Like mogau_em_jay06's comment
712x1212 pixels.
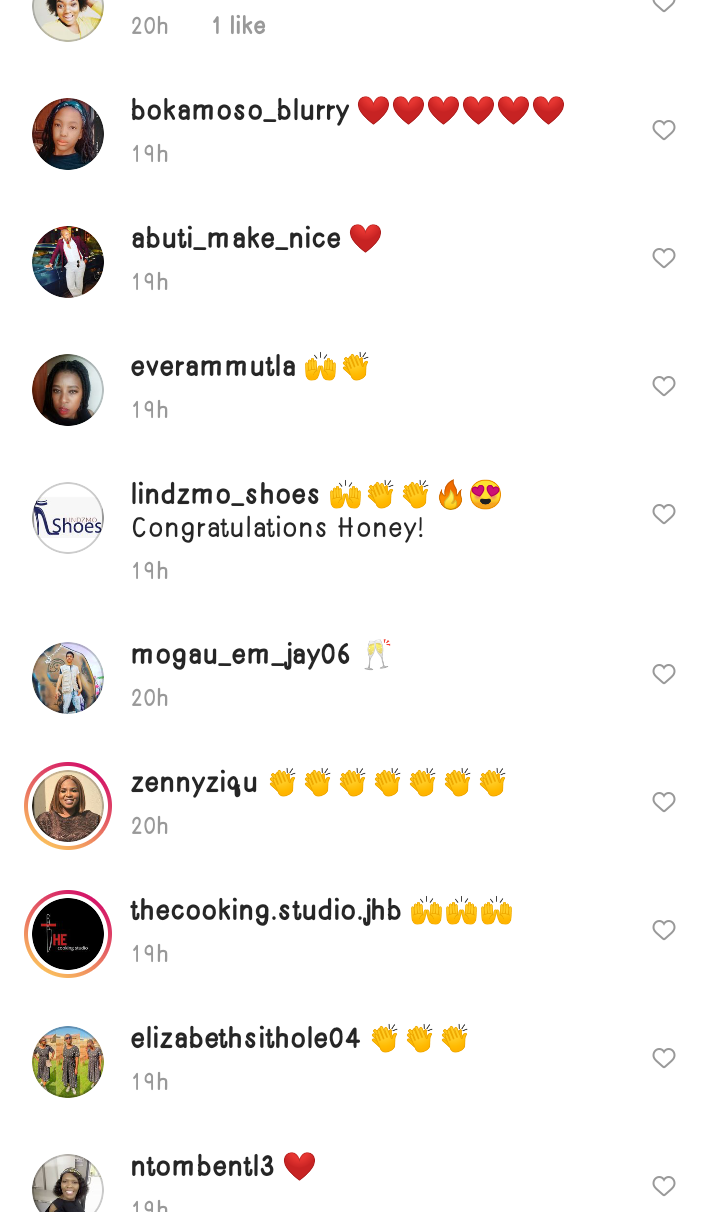tap(664, 674)
